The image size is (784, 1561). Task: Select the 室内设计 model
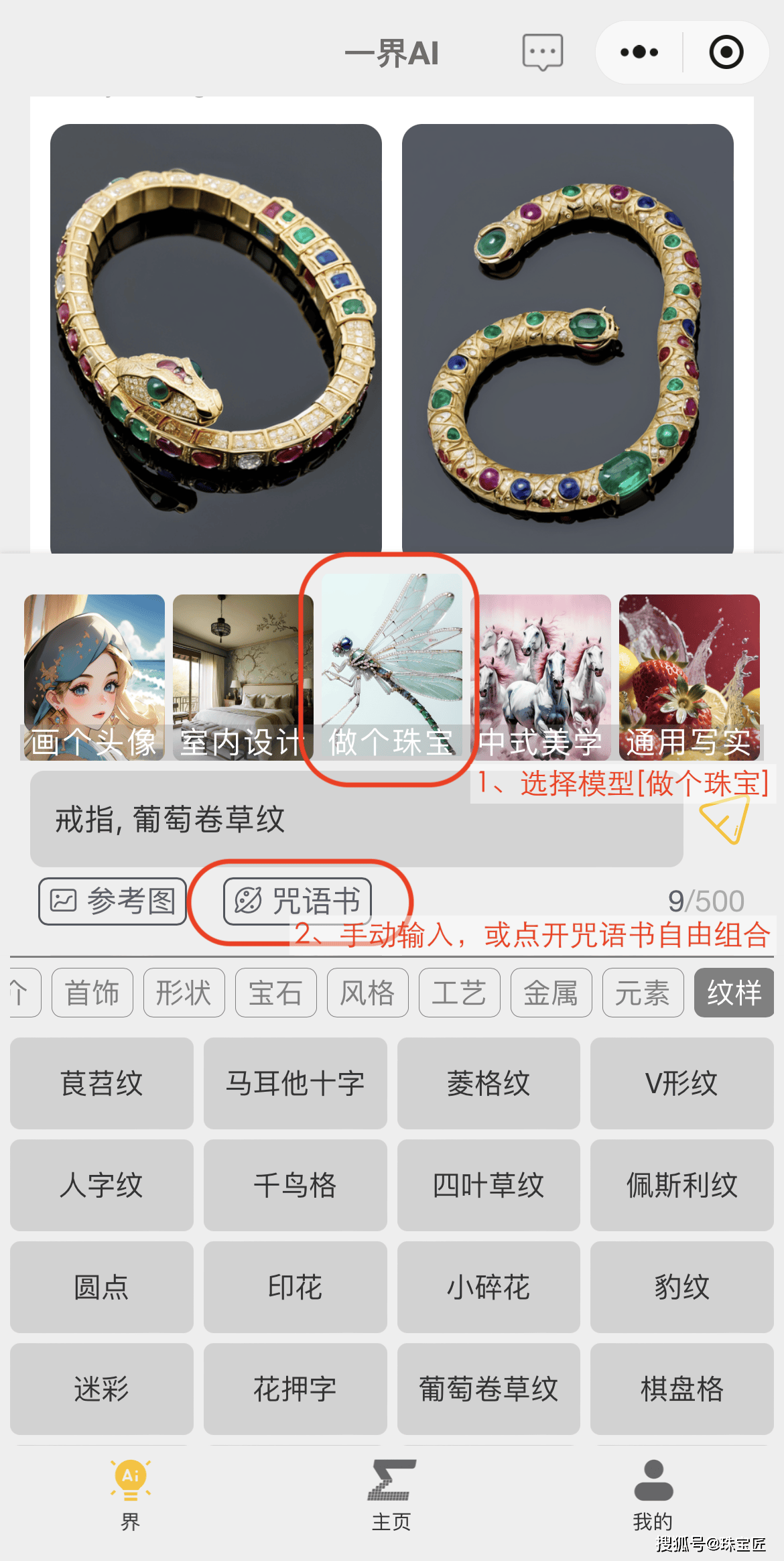[243, 677]
